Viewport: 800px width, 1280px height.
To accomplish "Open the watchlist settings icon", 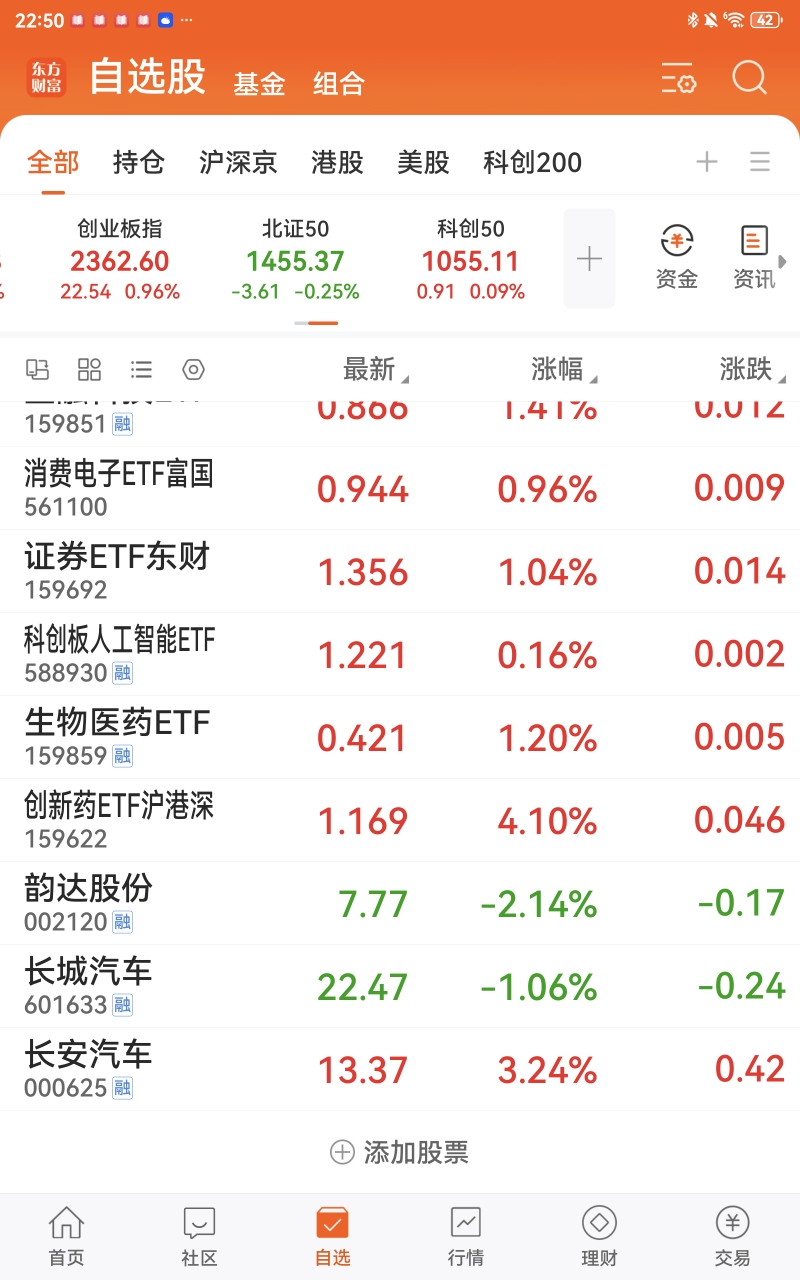I will coord(678,78).
